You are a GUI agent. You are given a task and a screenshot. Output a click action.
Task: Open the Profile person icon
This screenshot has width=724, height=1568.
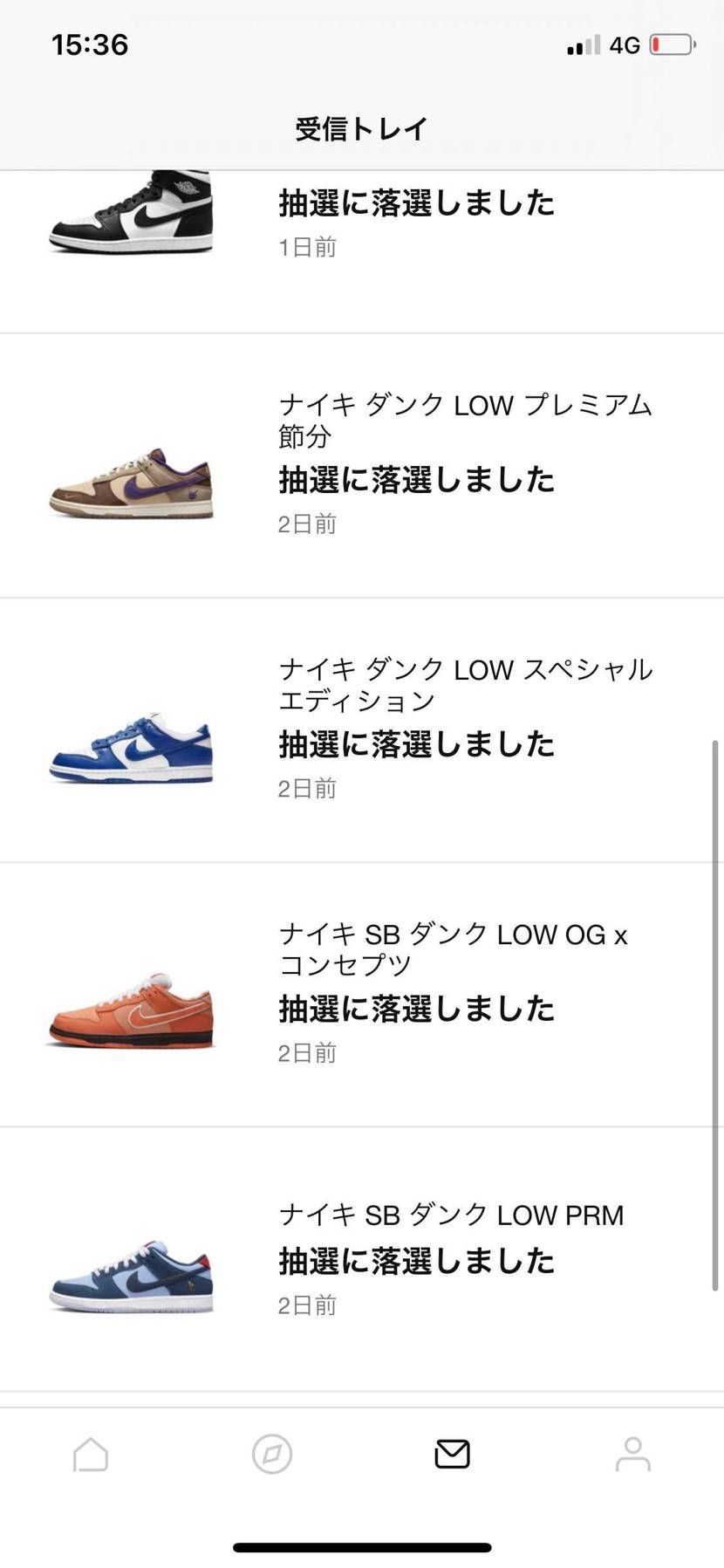[x=632, y=1454]
